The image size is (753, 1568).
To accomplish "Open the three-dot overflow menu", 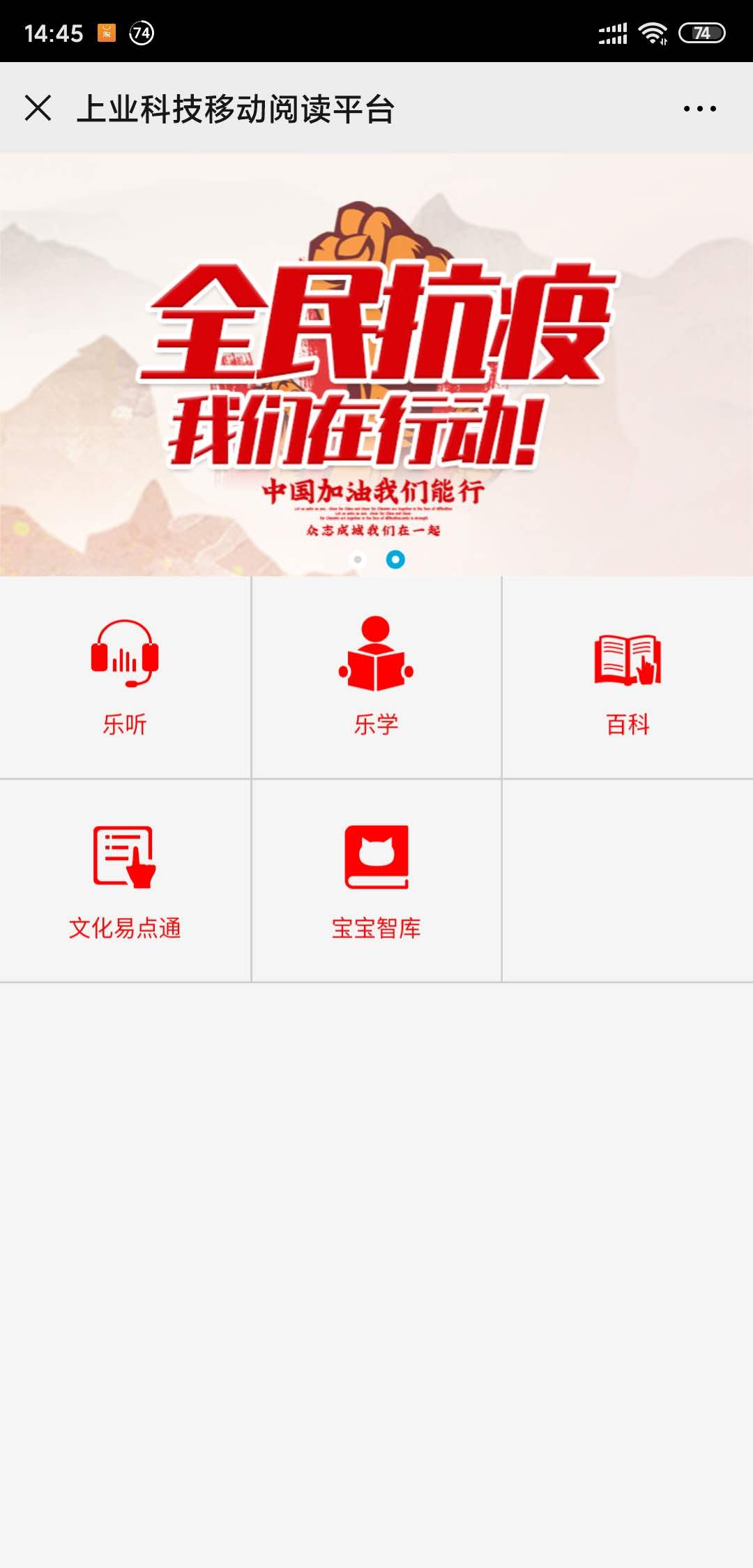I will click(699, 109).
